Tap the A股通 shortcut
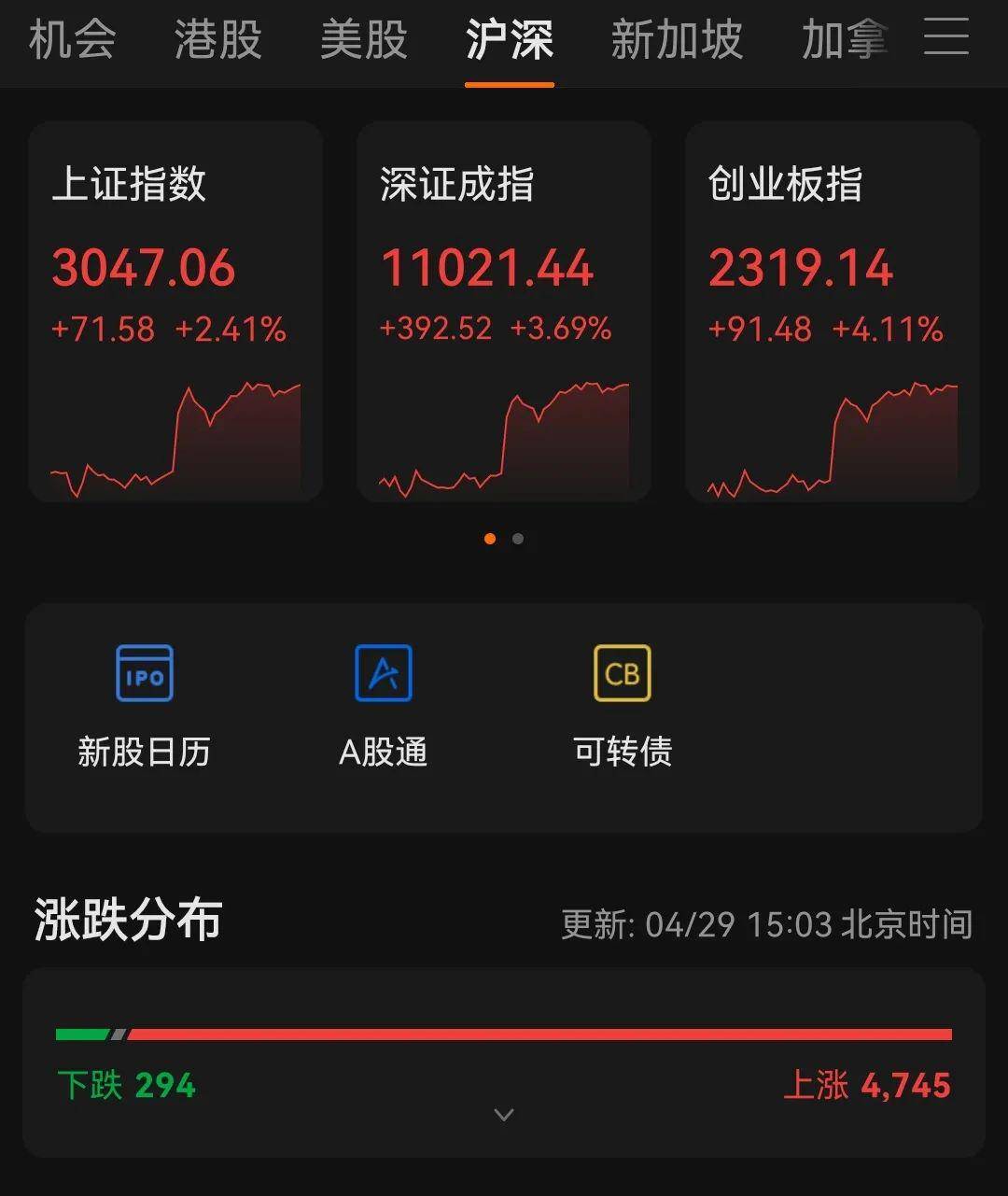 tap(383, 707)
